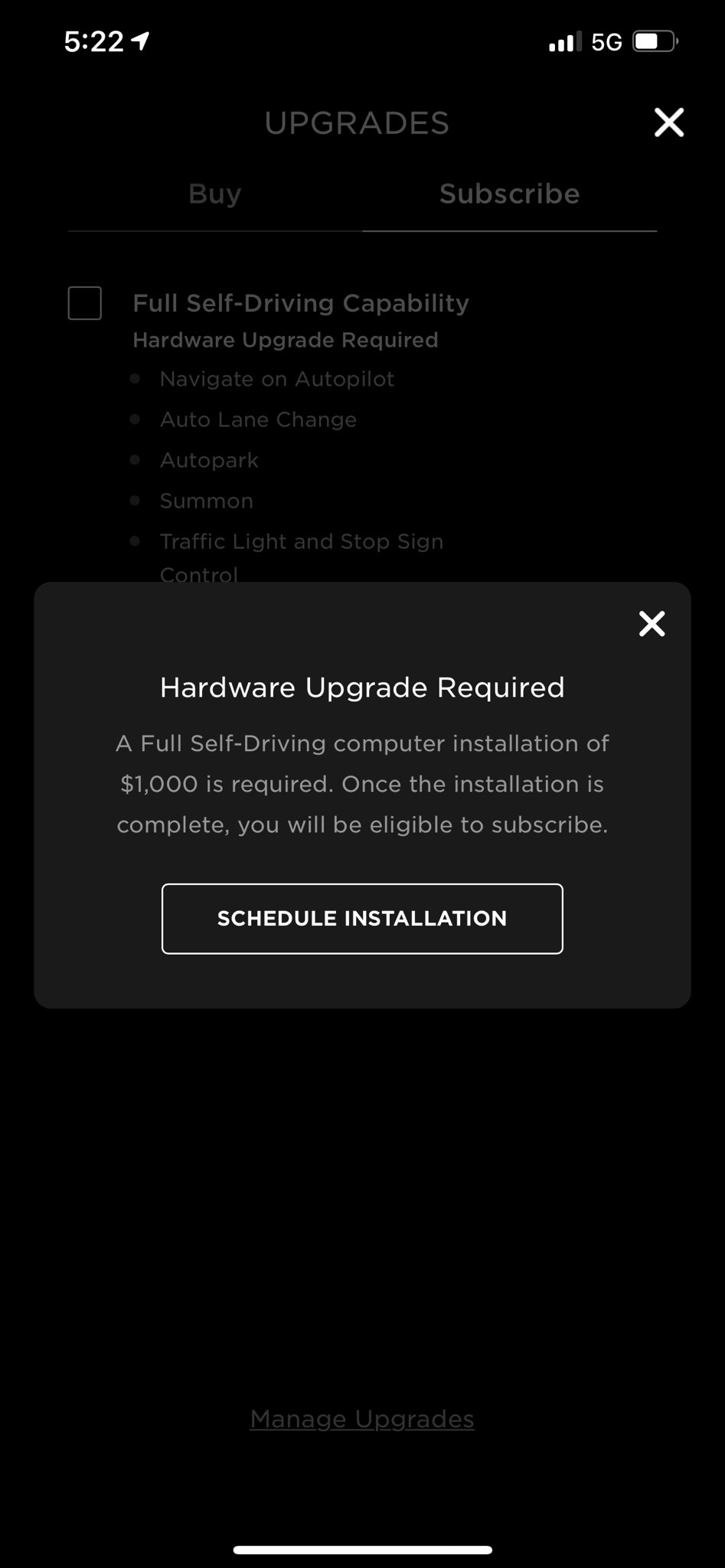Switch to the Buy tab
This screenshot has height=1568, width=725.
pyautogui.click(x=215, y=194)
